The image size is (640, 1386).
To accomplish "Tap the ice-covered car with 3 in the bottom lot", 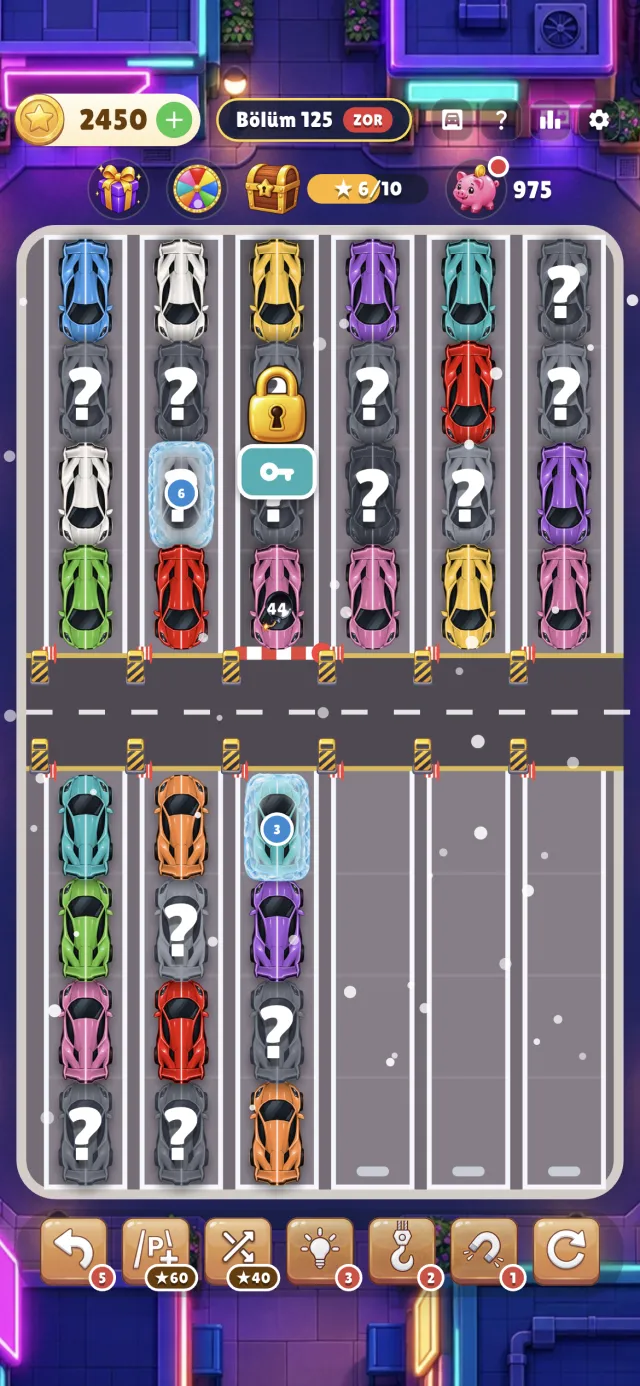I will pos(277,826).
